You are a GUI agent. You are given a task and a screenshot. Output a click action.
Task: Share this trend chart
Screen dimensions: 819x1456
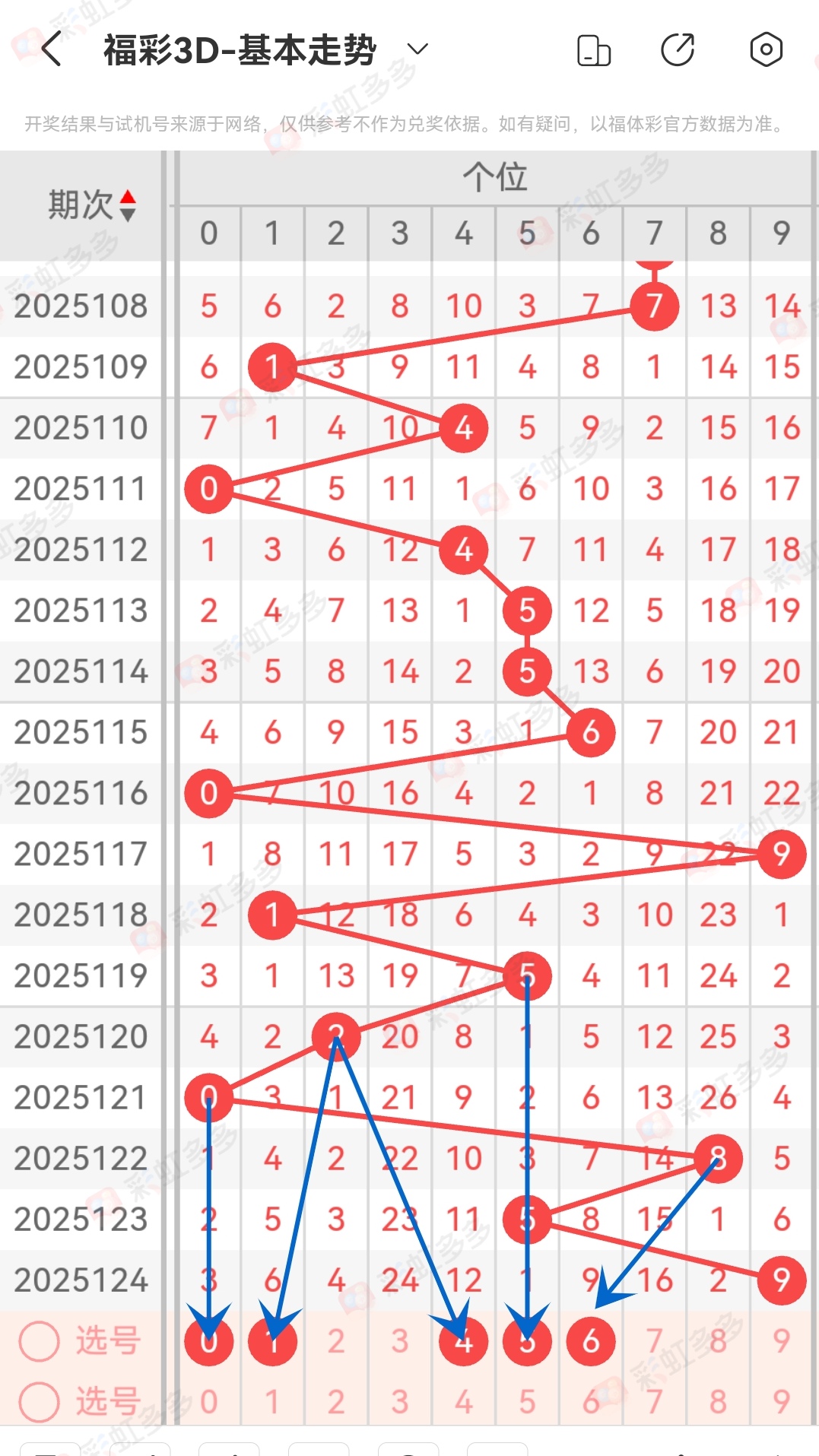(678, 50)
